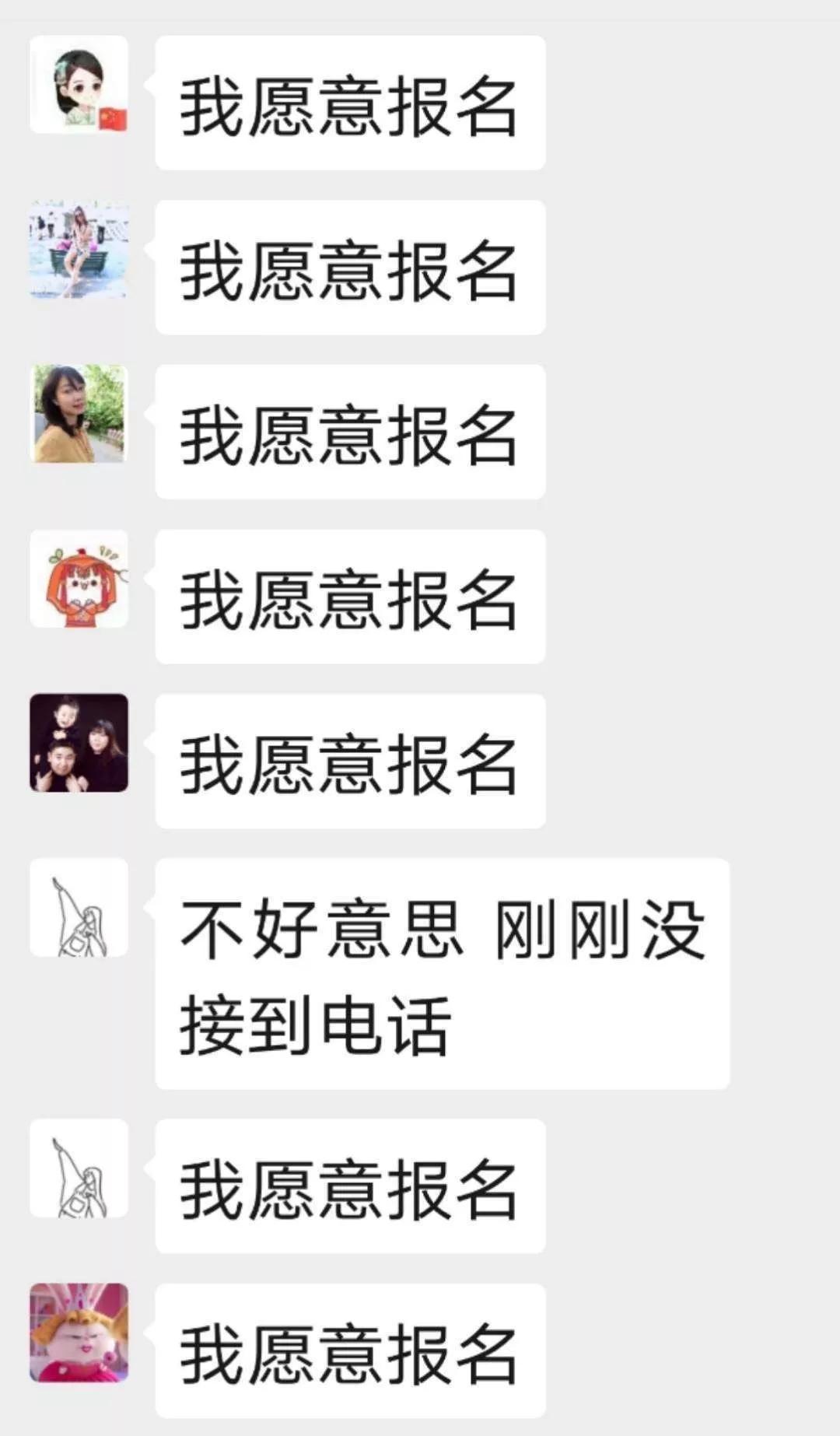View profile of woman in yellow top

pyautogui.click(x=79, y=414)
